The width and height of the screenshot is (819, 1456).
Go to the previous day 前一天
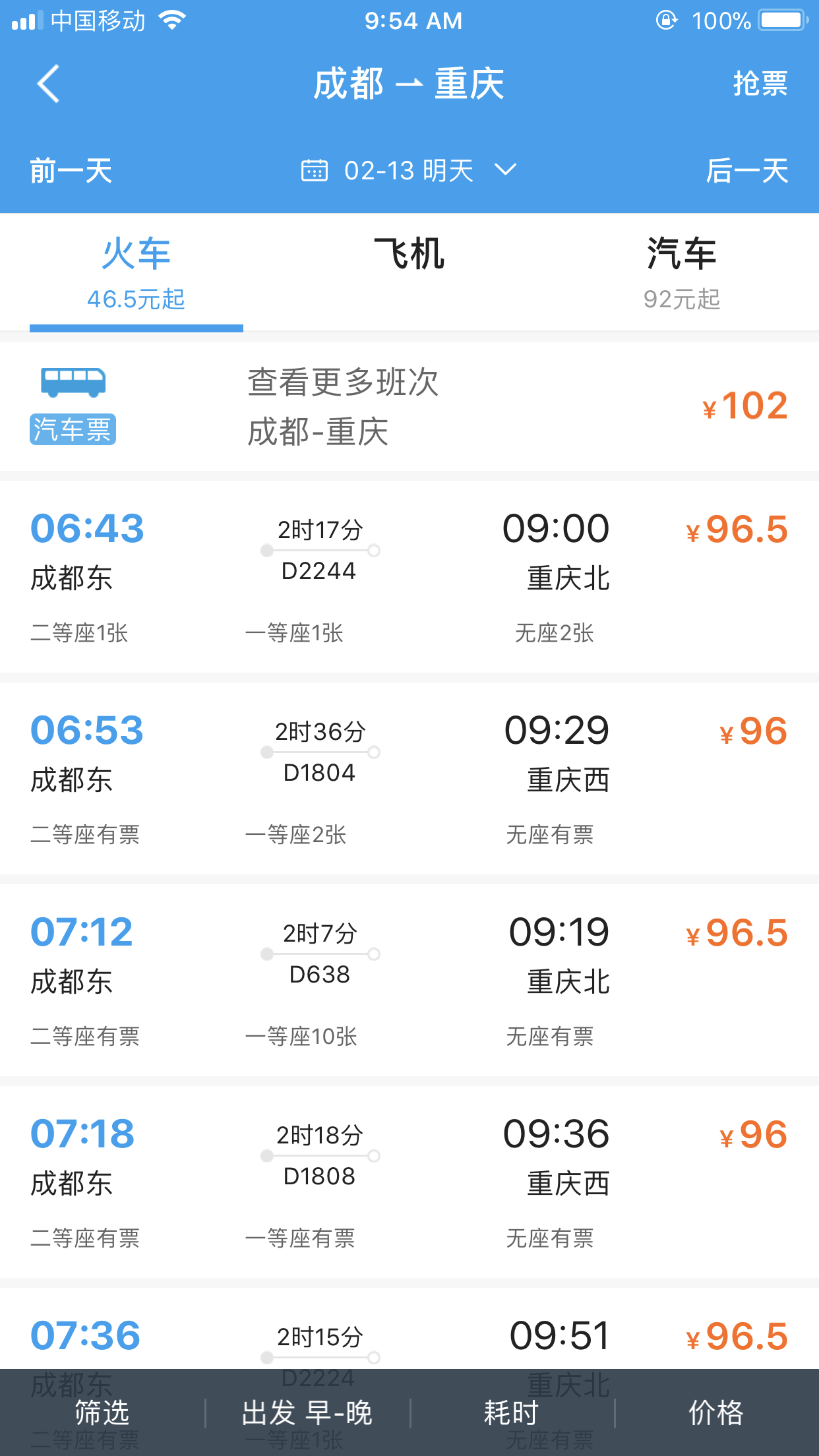click(x=71, y=171)
